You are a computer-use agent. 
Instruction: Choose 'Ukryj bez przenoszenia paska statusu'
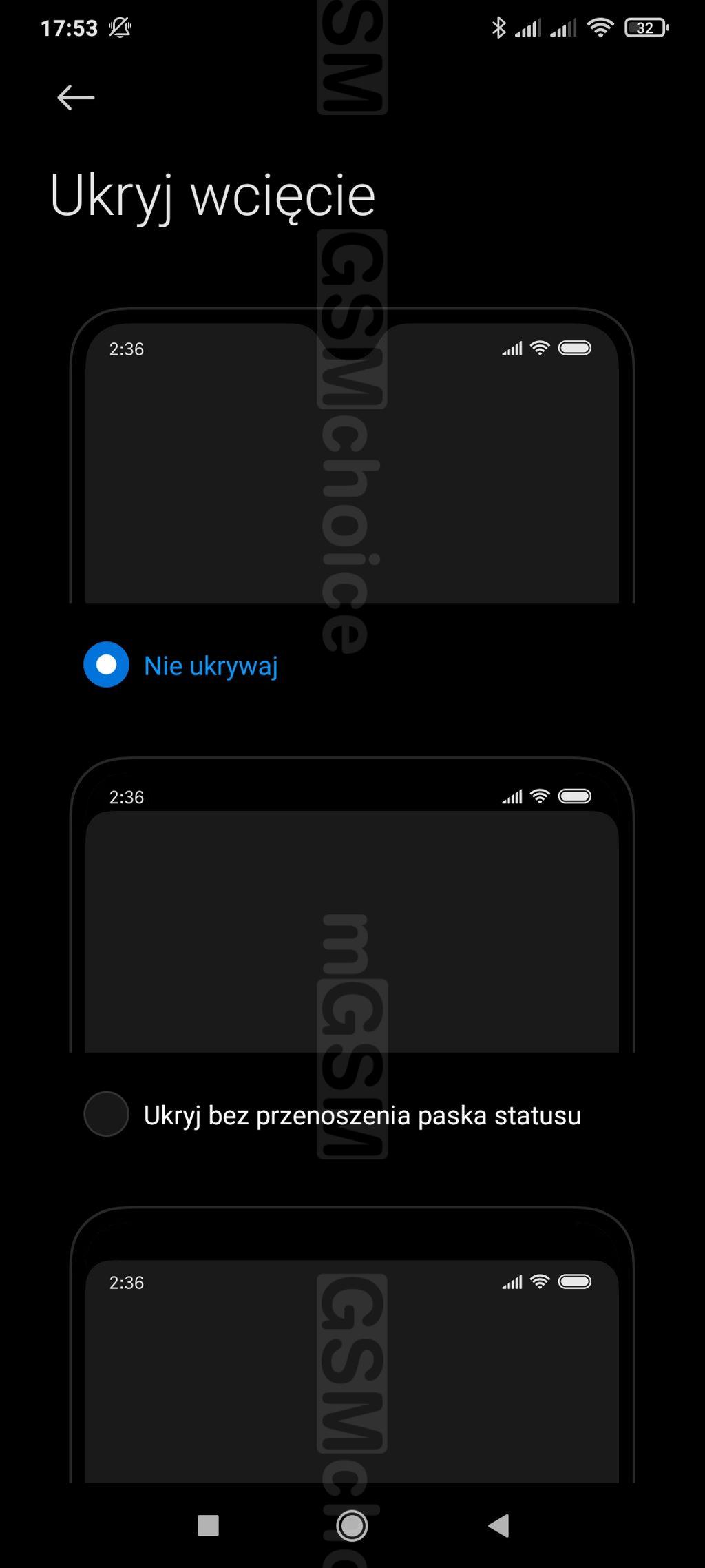[107, 1114]
